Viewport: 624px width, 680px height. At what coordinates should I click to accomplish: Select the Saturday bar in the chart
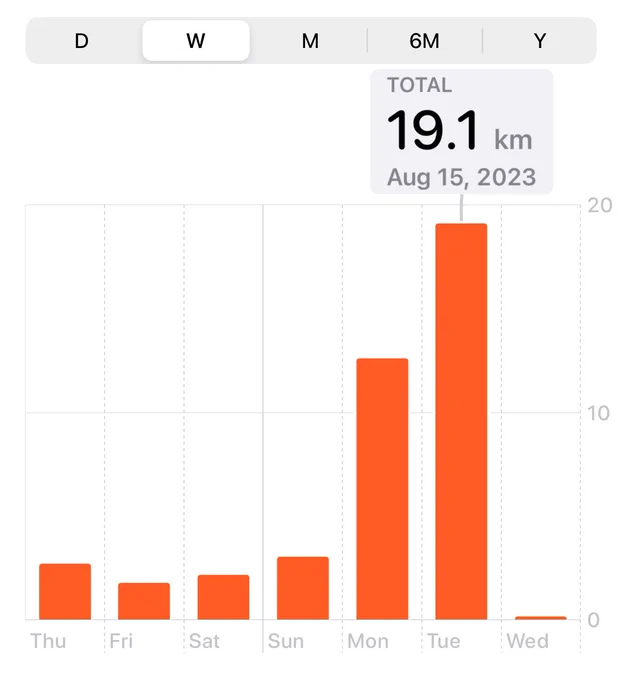[223, 597]
